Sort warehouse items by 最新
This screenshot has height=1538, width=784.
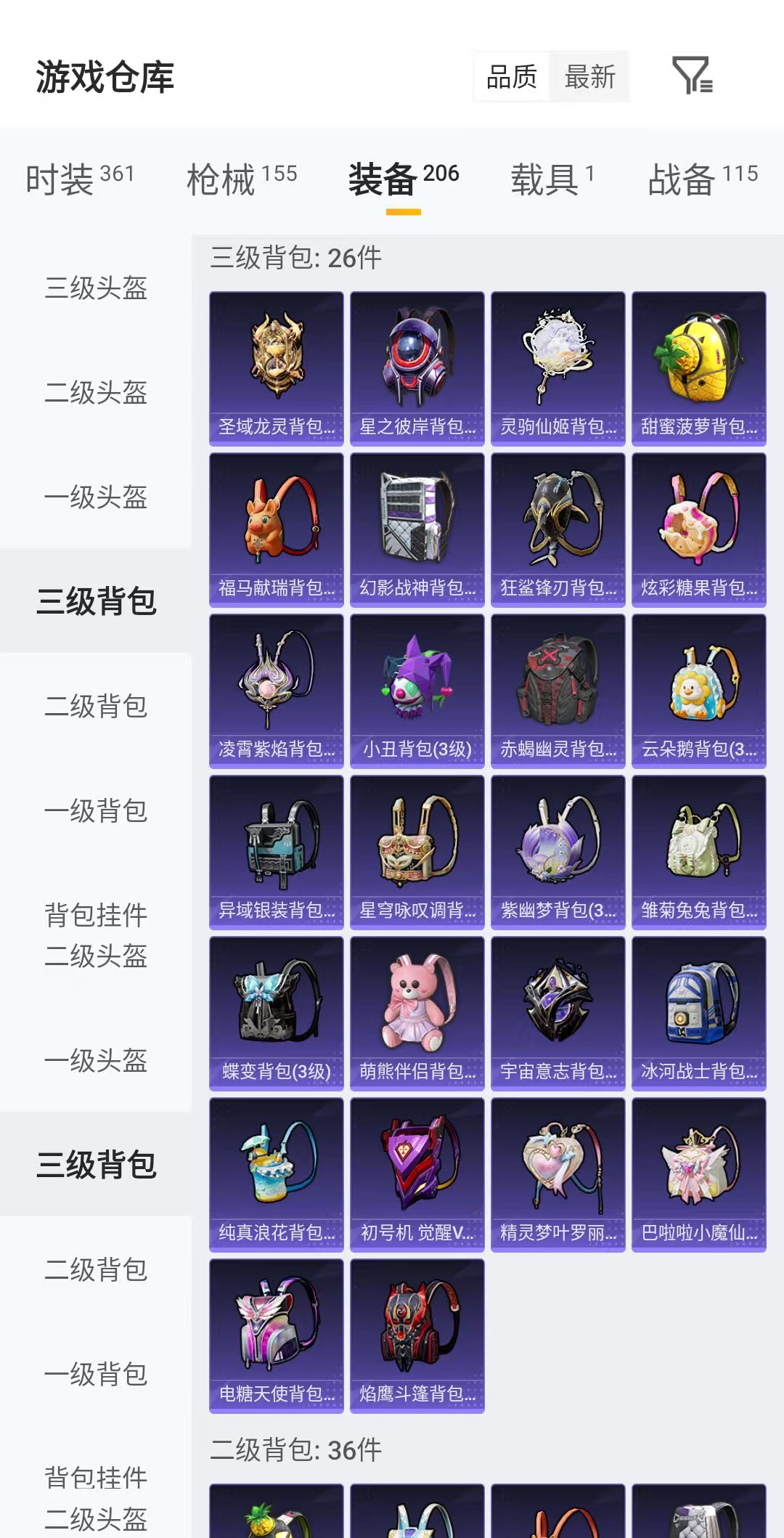pyautogui.click(x=589, y=76)
